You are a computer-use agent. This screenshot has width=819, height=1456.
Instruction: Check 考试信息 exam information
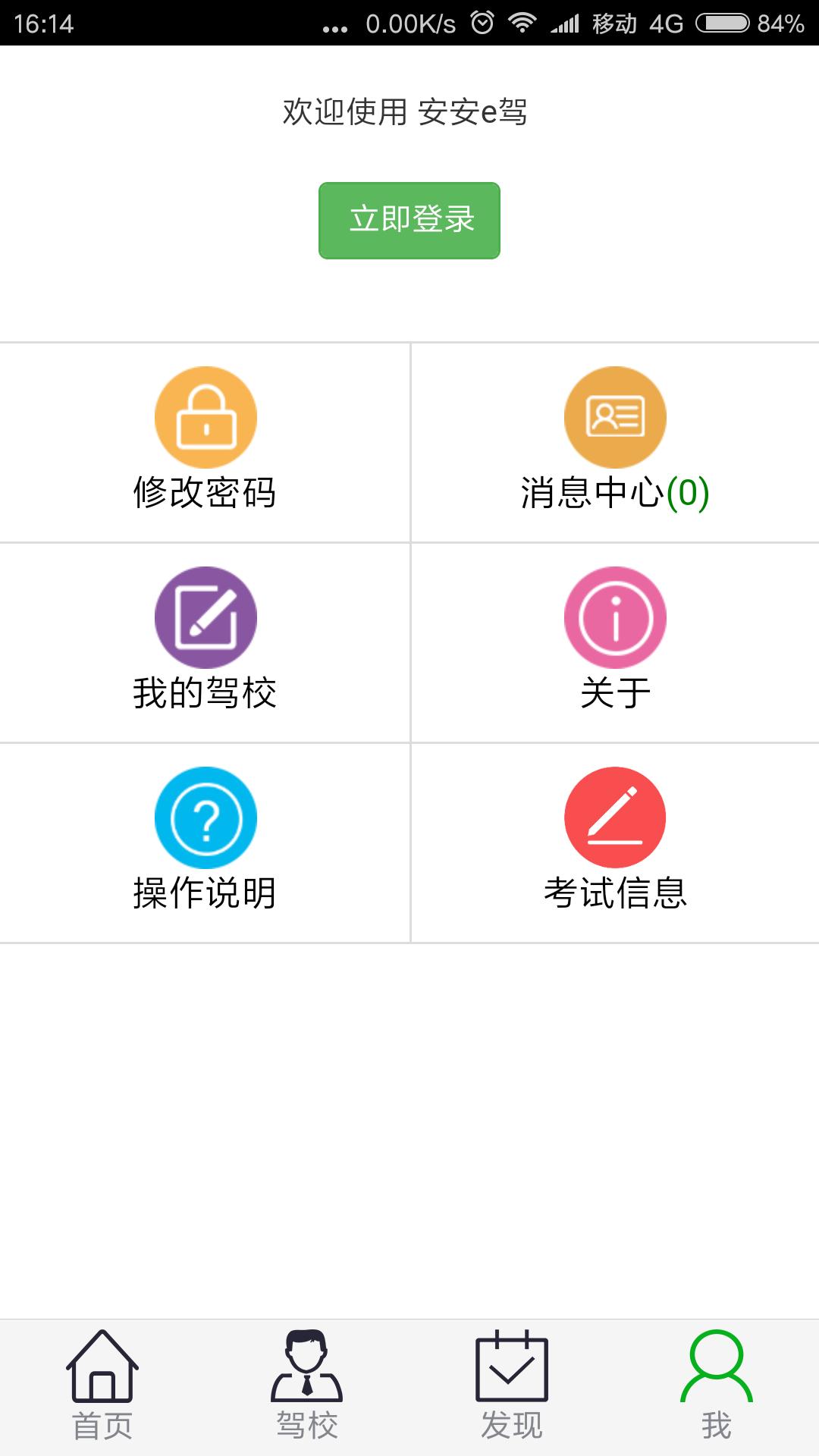pyautogui.click(x=615, y=840)
